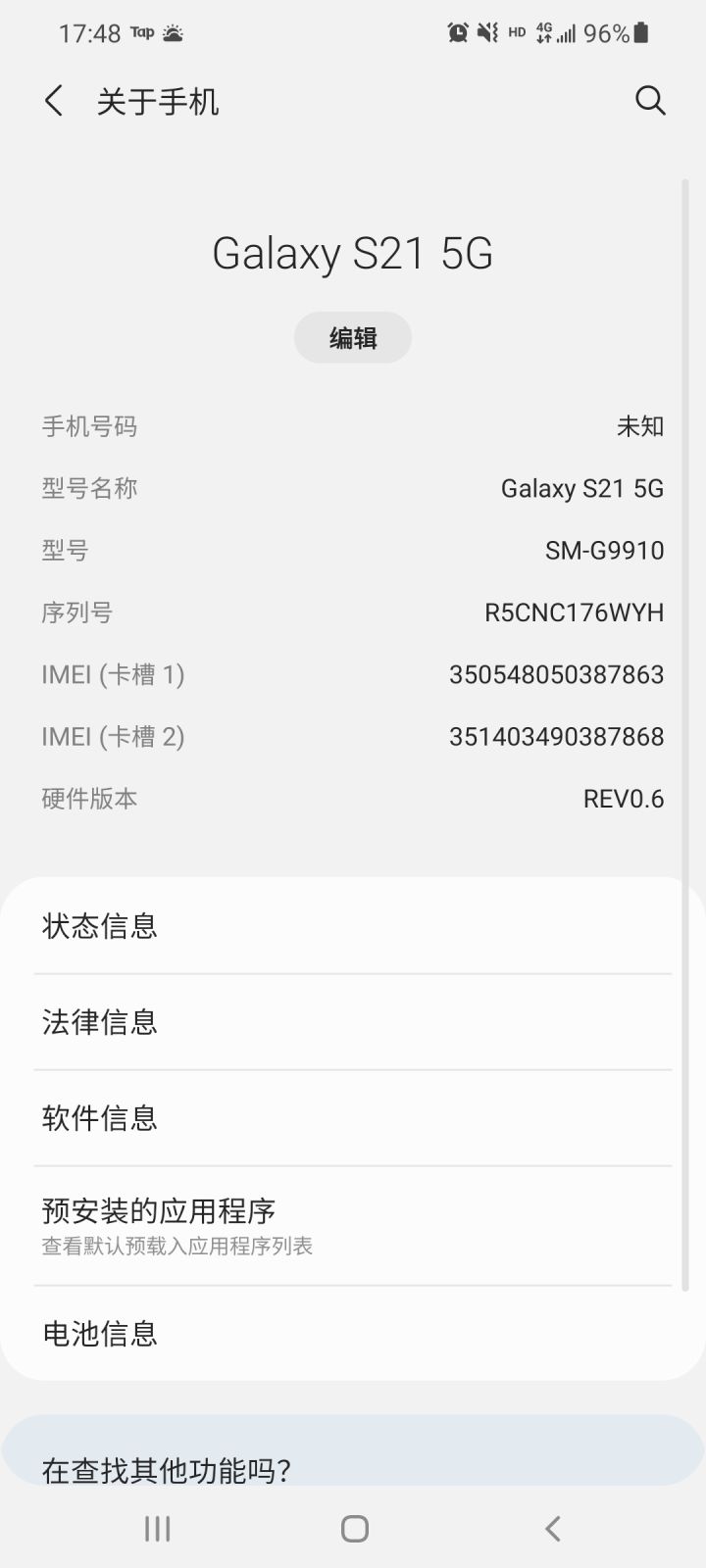Open the search icon in the header
This screenshot has height=1568, width=706.
650,100
